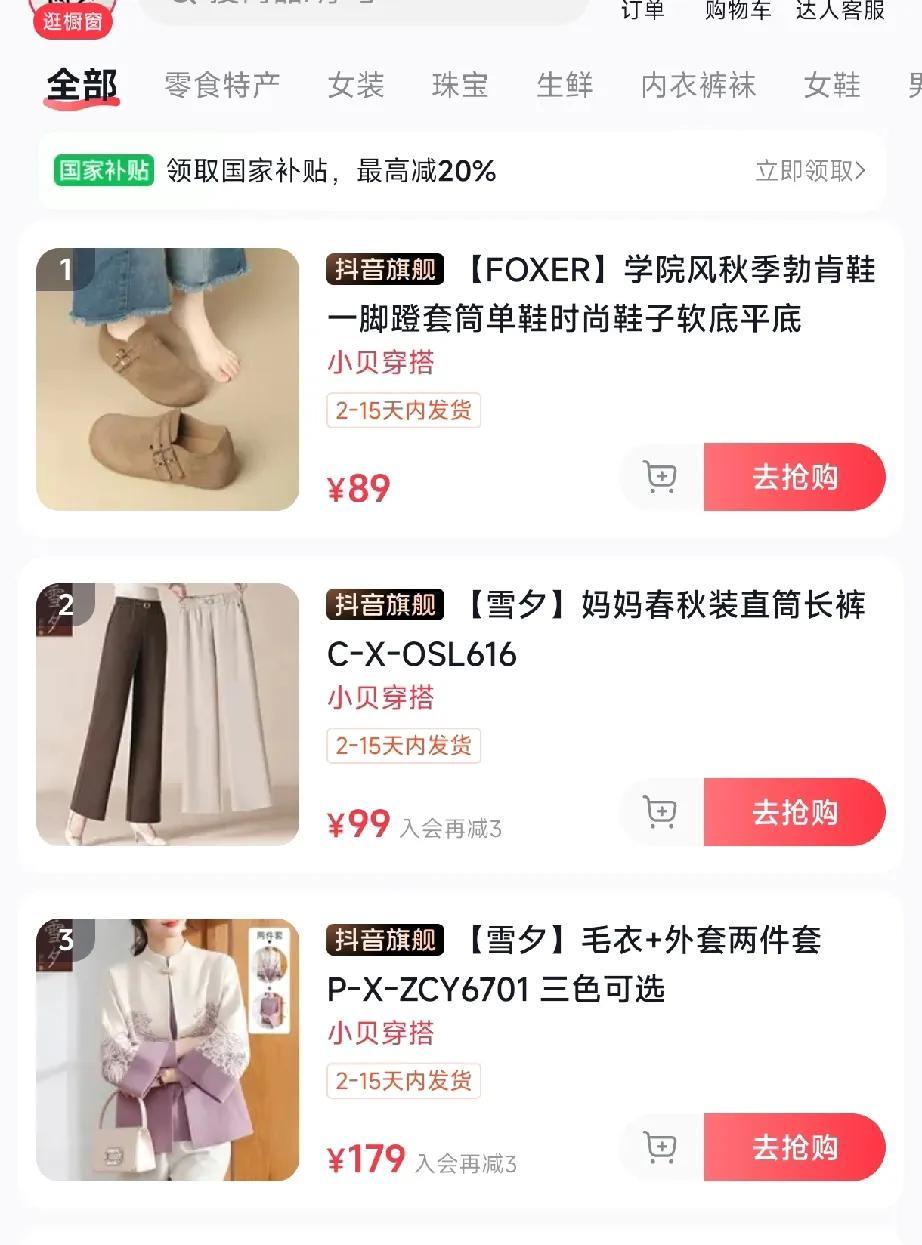
Task: Add the FOXER ¥89 shoes to cart
Action: click(x=660, y=477)
